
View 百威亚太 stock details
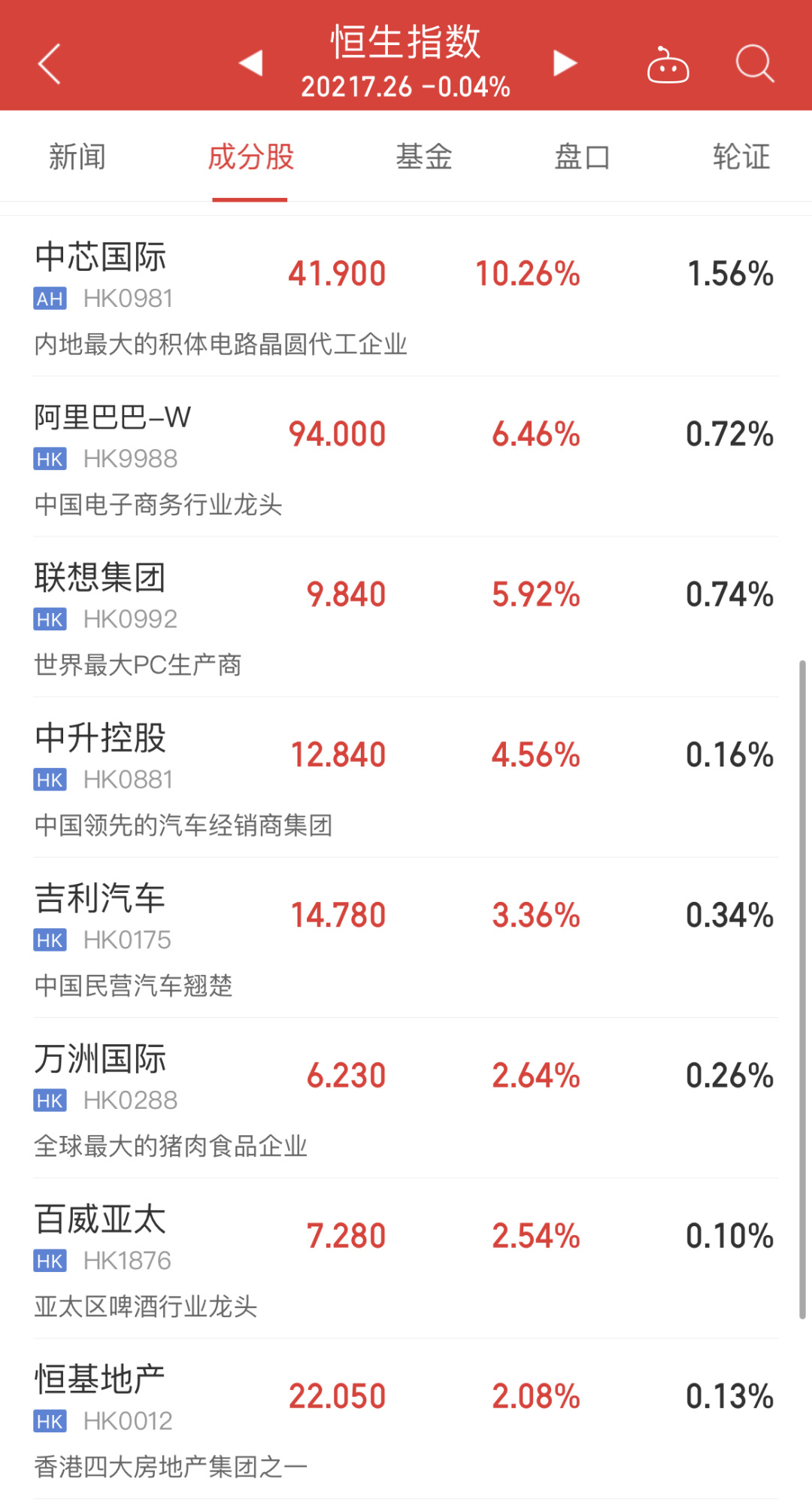pyautogui.click(x=406, y=1259)
